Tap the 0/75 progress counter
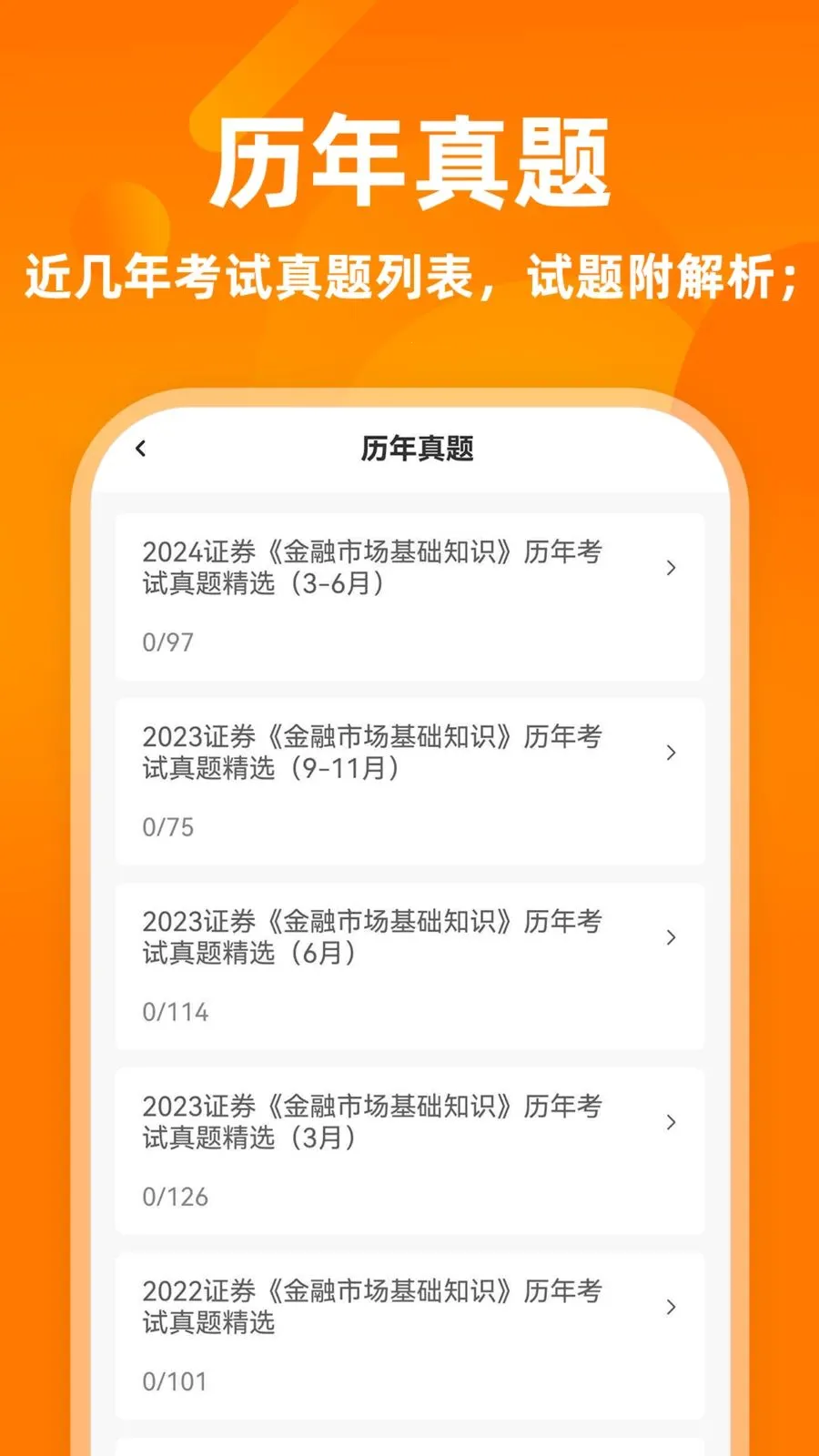Image resolution: width=819 pixels, height=1456 pixels. coord(167,826)
